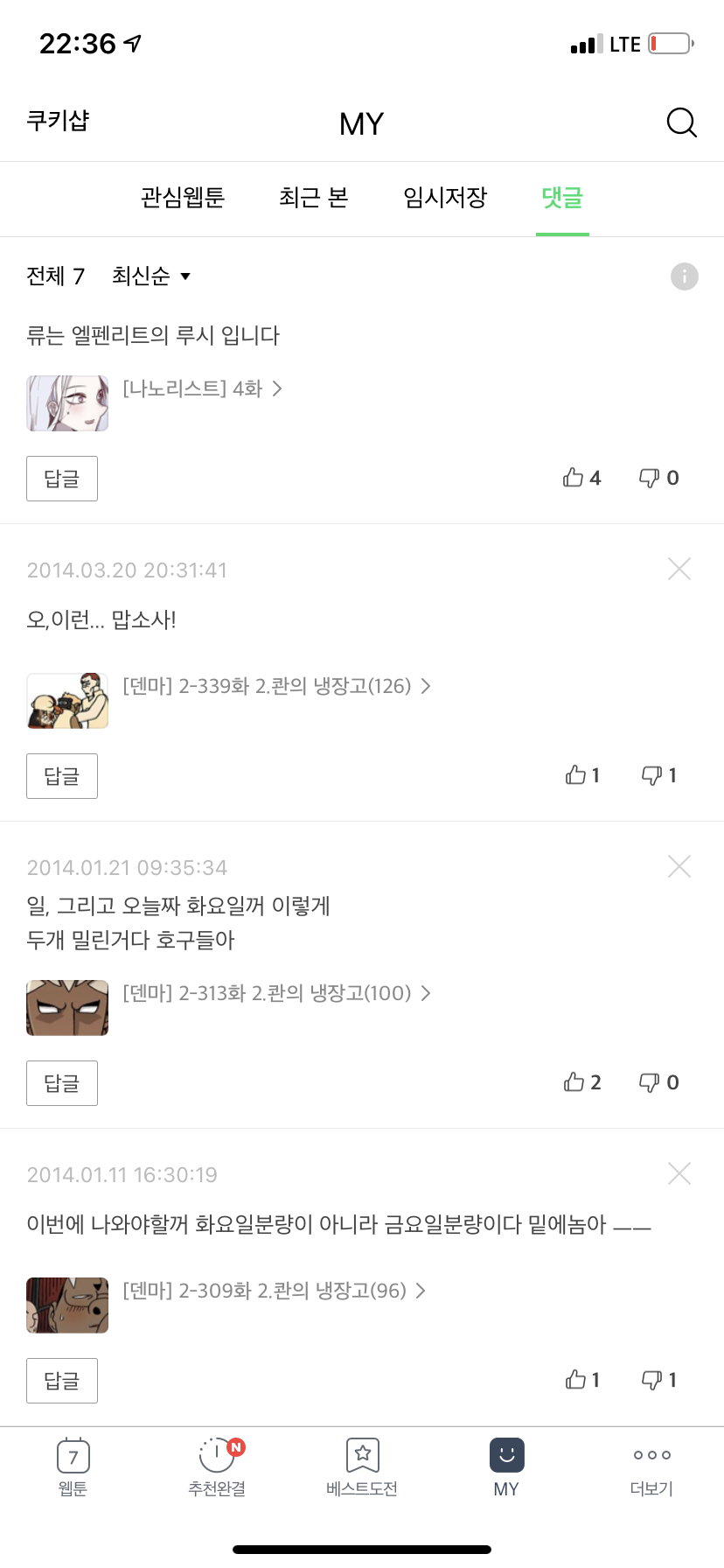Image resolution: width=724 pixels, height=1568 pixels.
Task: Expand the 최신순 sort dropdown
Action: pyautogui.click(x=151, y=276)
